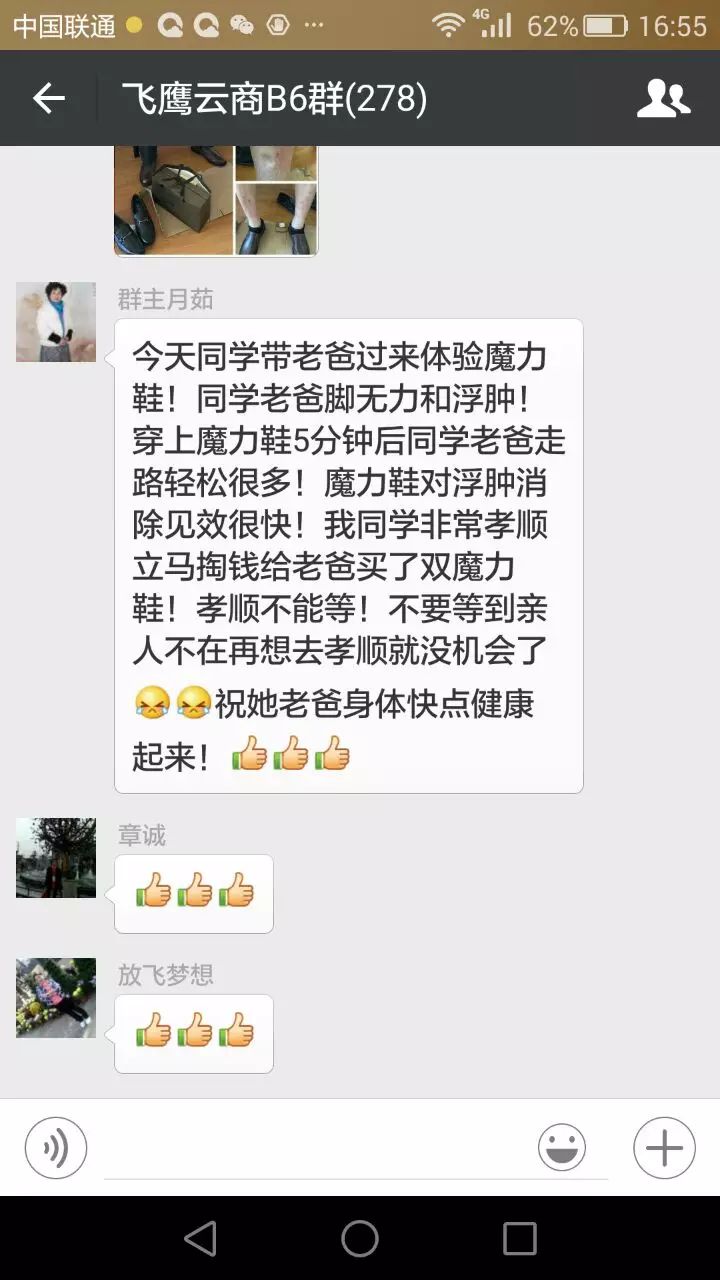Tap 放飞梦想's profile avatar

pos(56,997)
